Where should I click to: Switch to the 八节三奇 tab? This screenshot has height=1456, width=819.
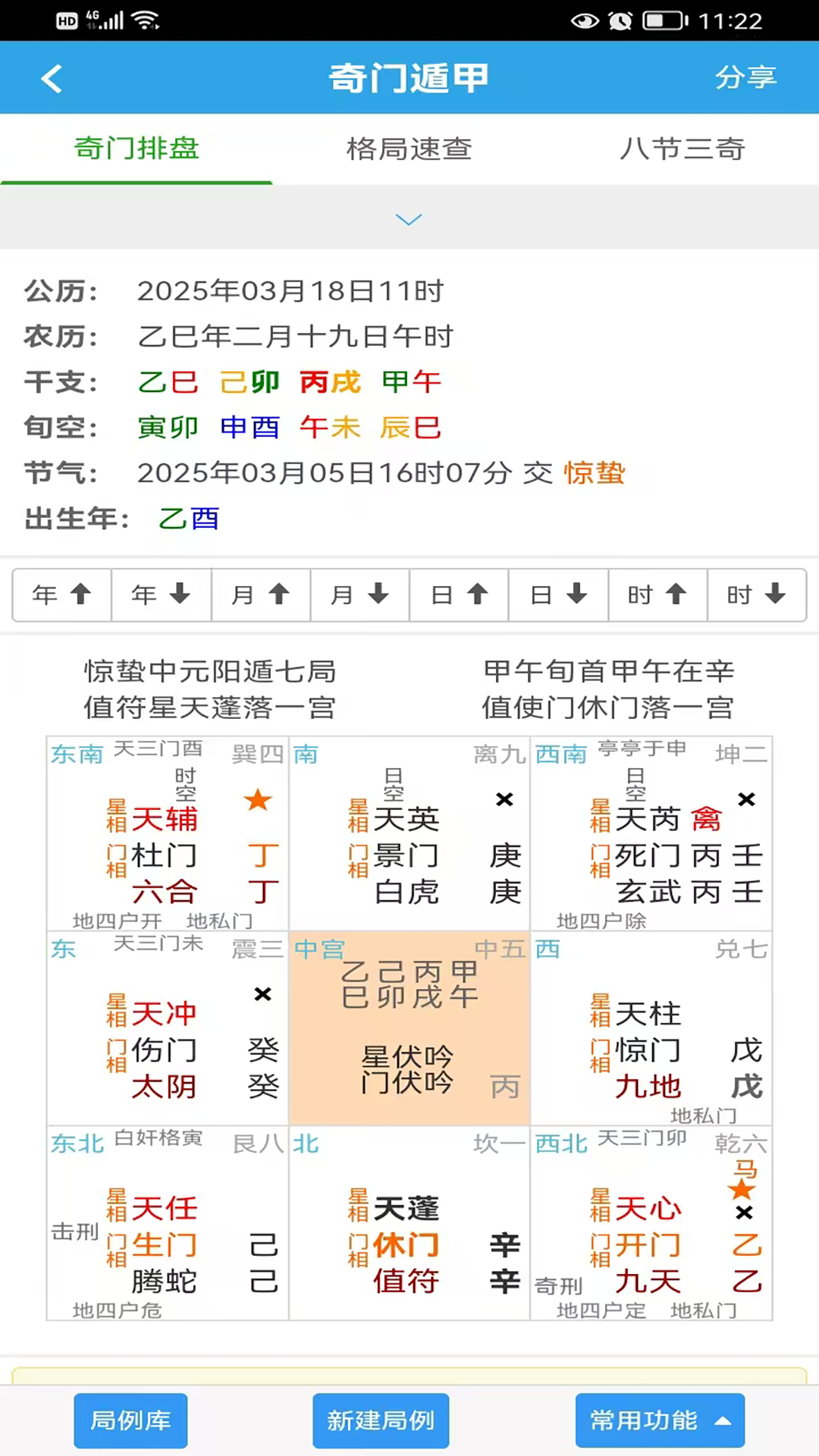[x=681, y=149]
